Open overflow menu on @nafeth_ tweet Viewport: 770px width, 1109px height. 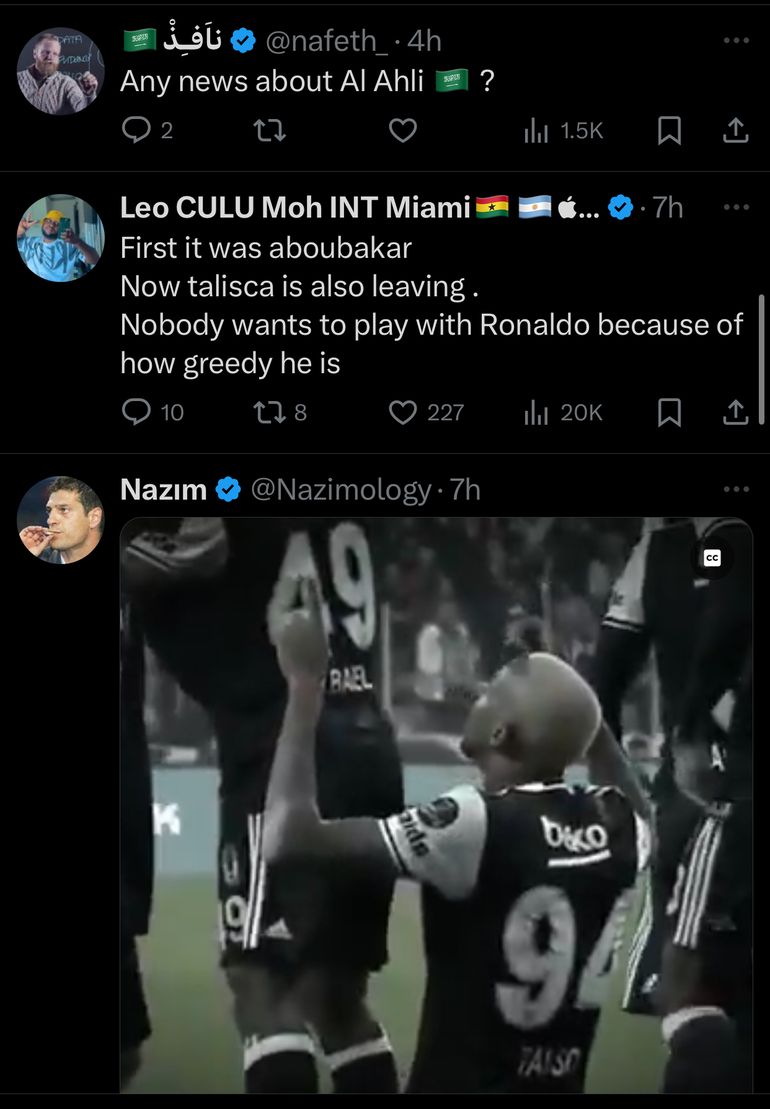[x=735, y=40]
